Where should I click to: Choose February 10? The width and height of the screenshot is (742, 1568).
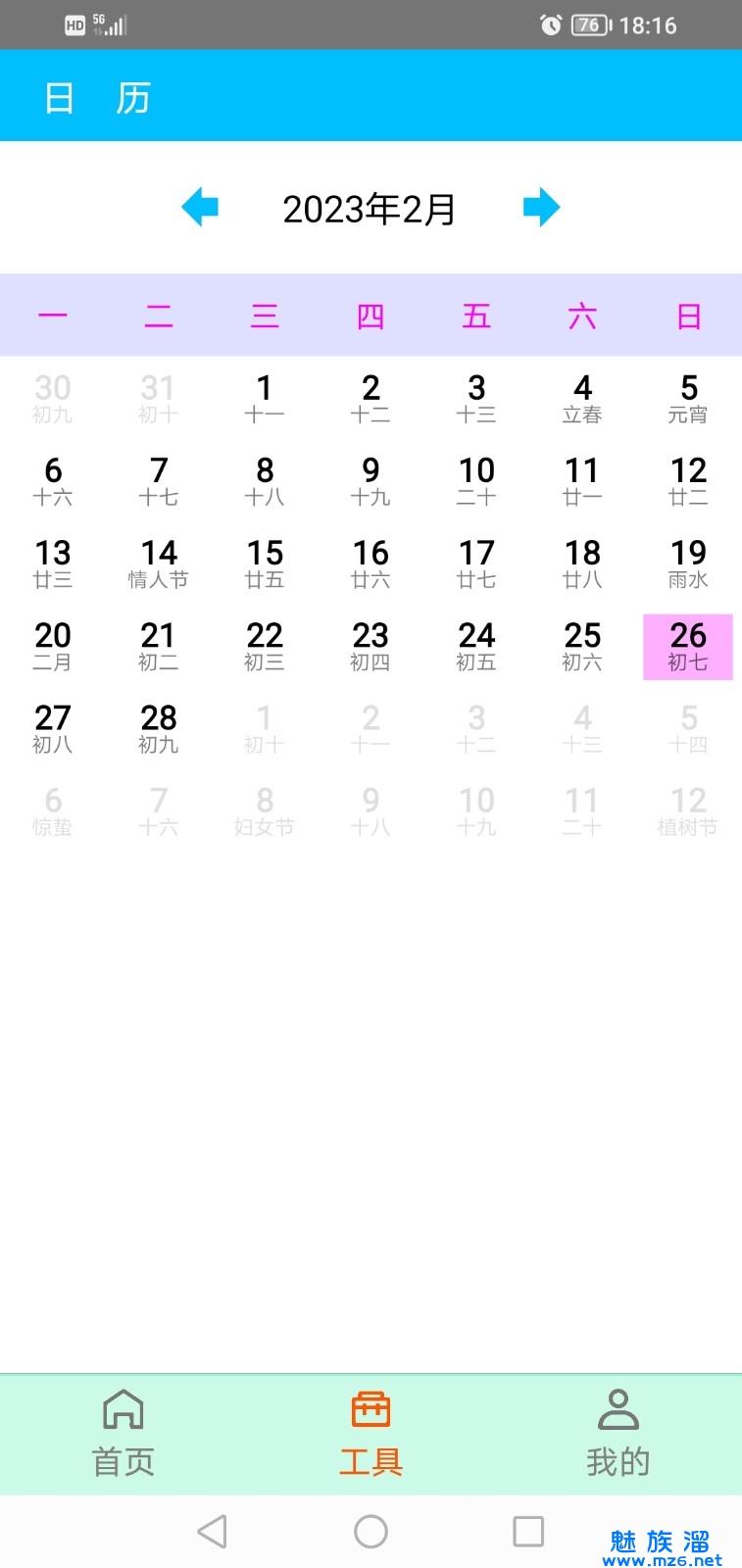click(x=476, y=480)
